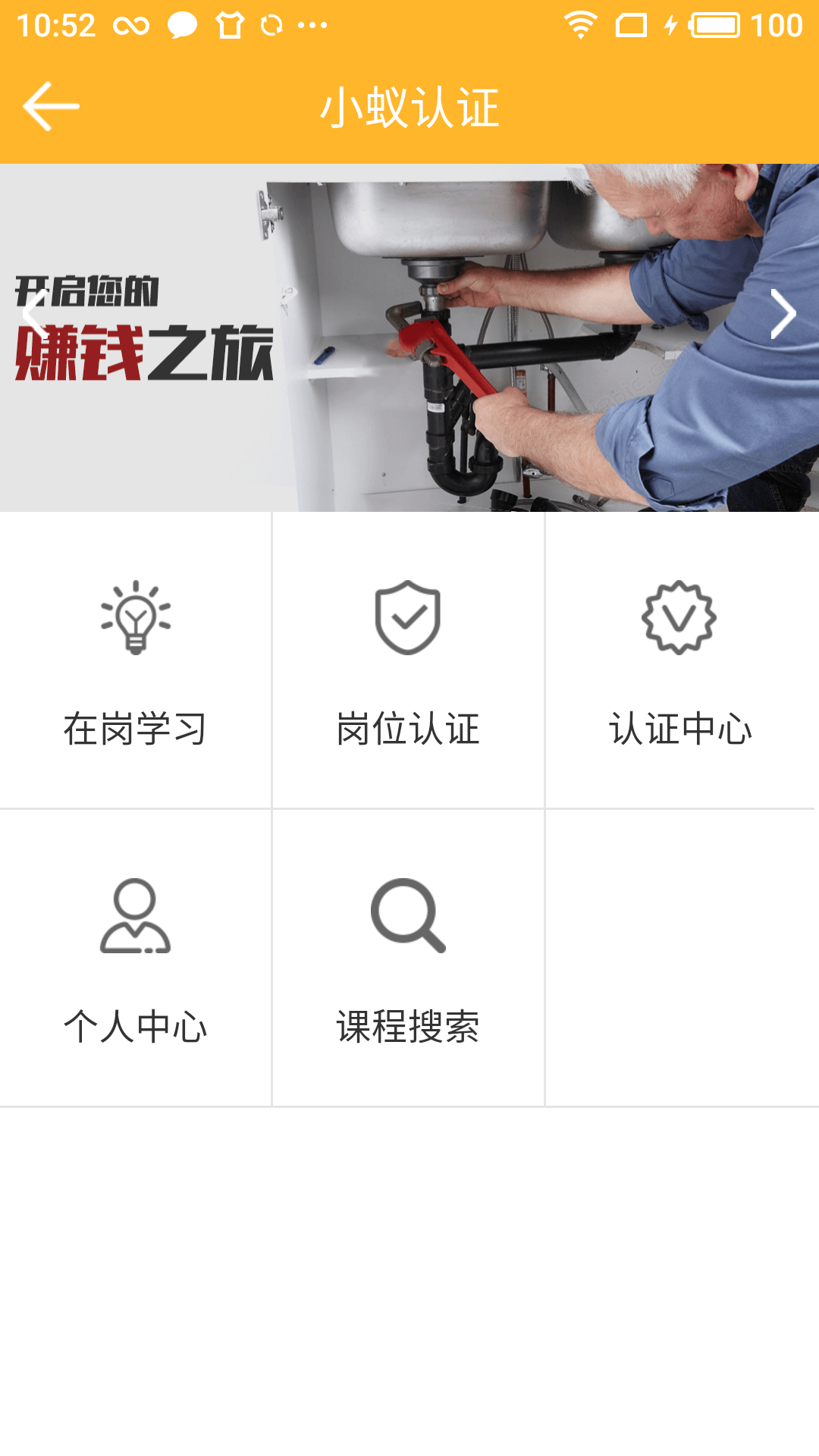Go back using the top-left arrow

pyautogui.click(x=51, y=107)
